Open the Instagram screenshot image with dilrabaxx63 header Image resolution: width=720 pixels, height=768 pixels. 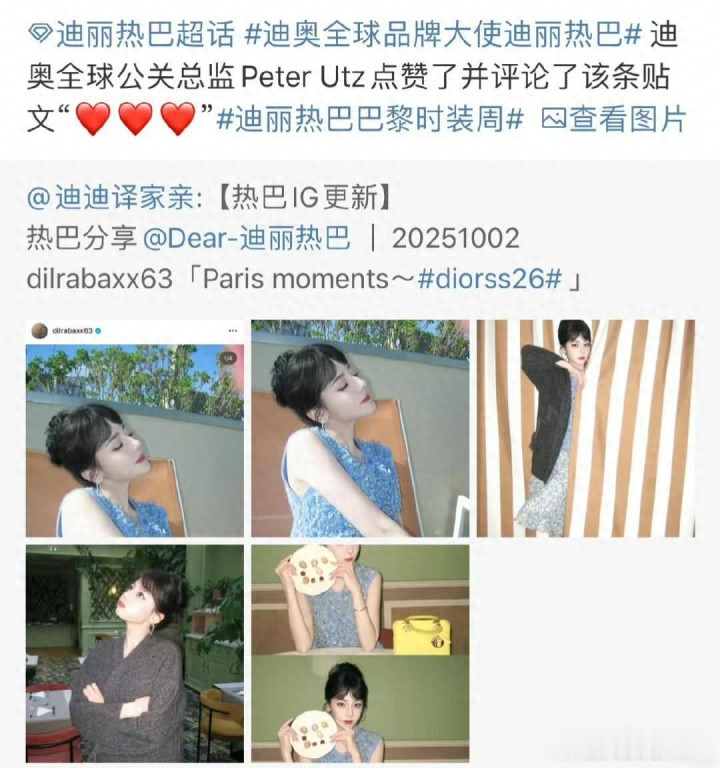pos(135,429)
